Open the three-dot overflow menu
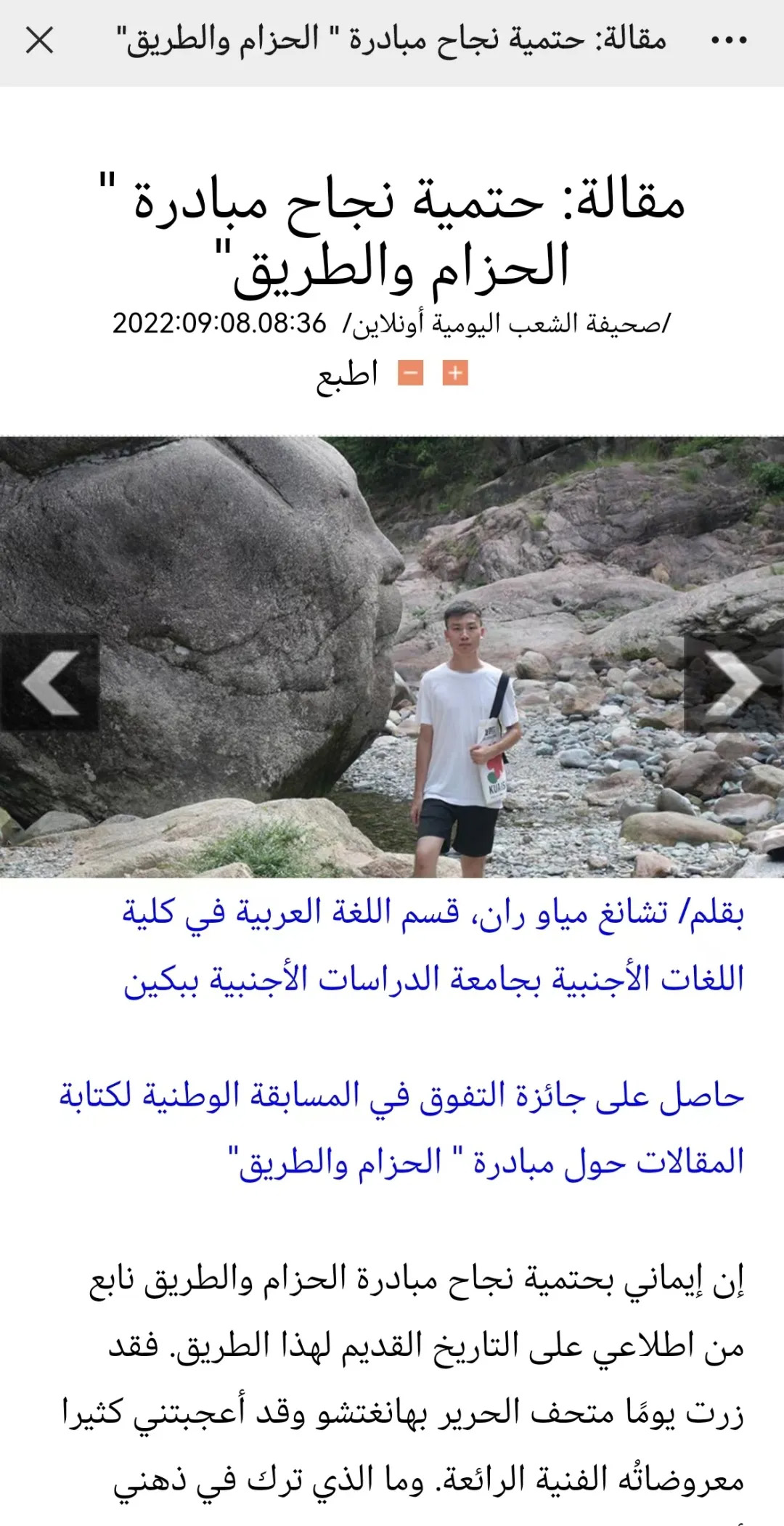 click(x=728, y=40)
